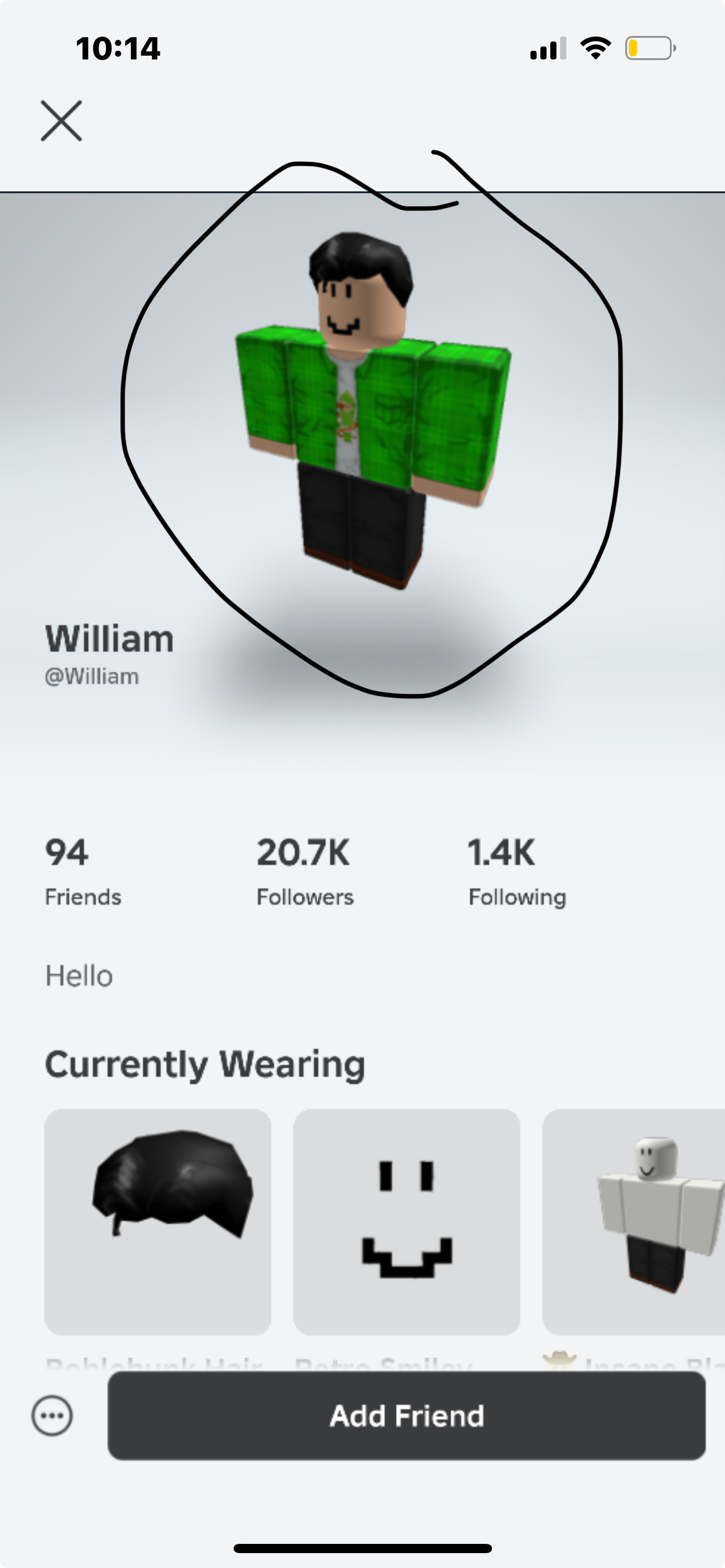The image size is (725, 1568).
Task: Close the profile view
Action: [x=61, y=121]
